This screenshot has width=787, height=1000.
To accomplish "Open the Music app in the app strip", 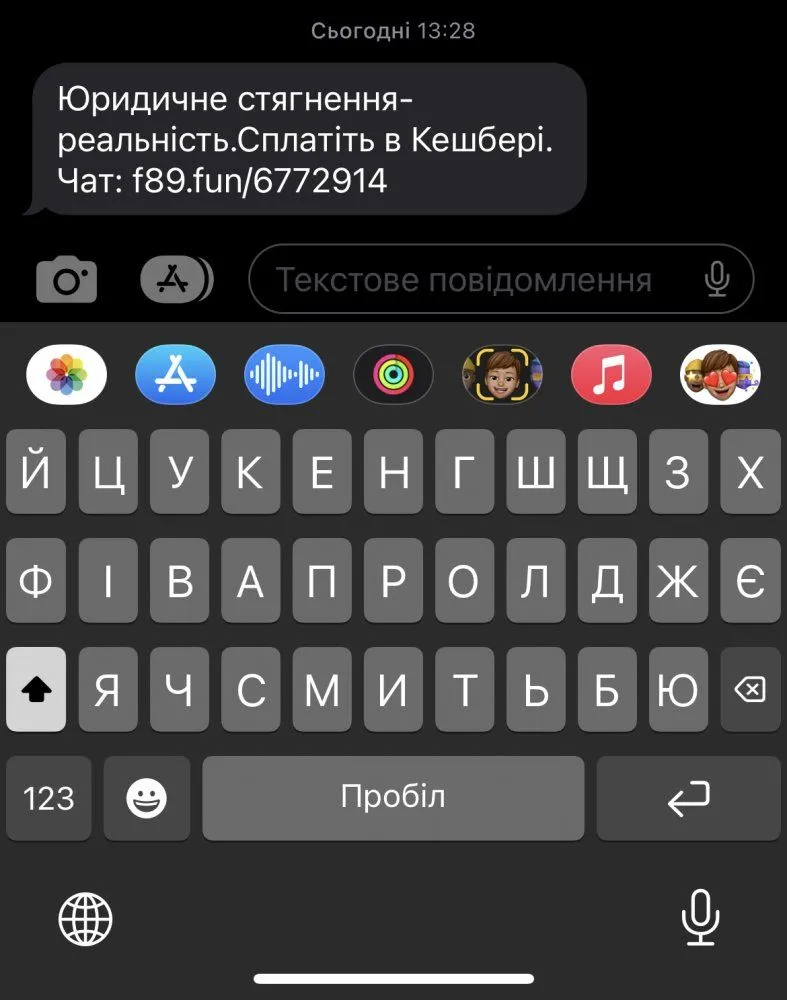I will point(611,375).
